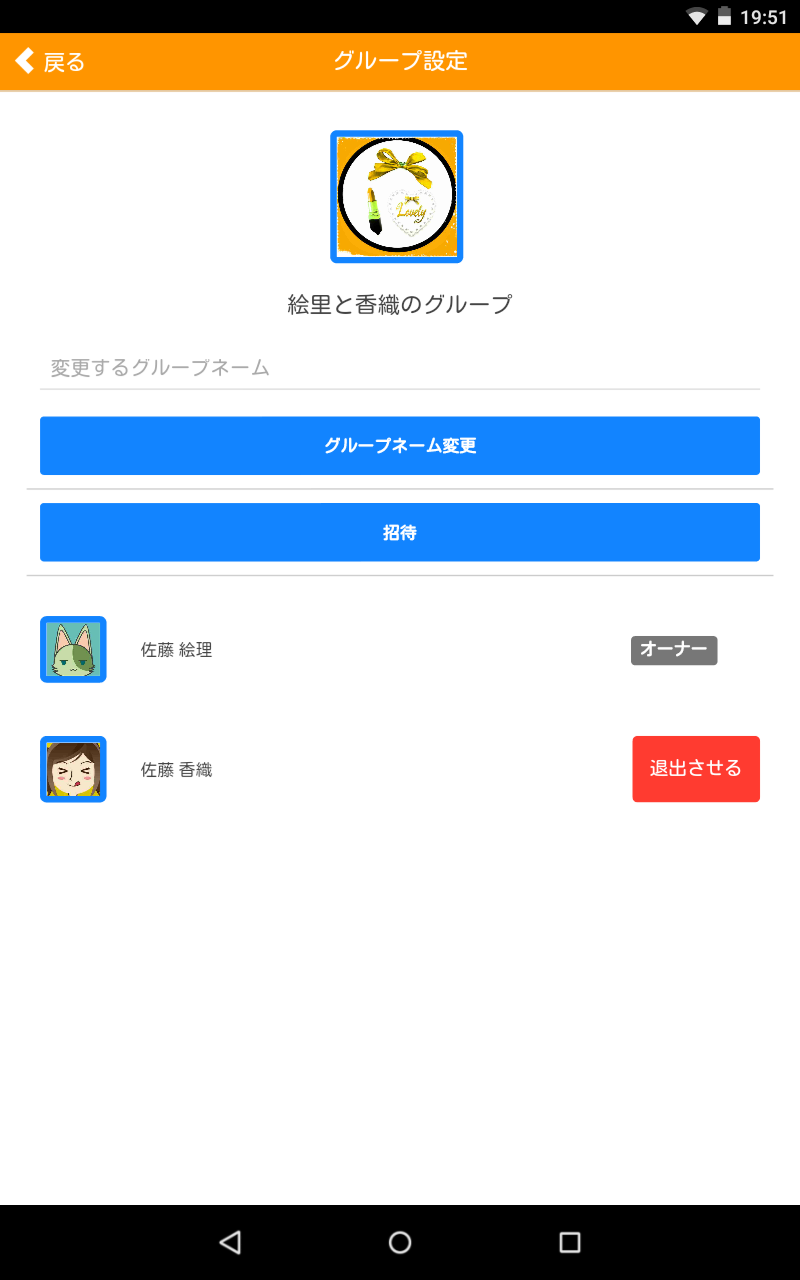The width and height of the screenshot is (800, 1280).
Task: Open the 招待 invite button
Action: pos(400,532)
